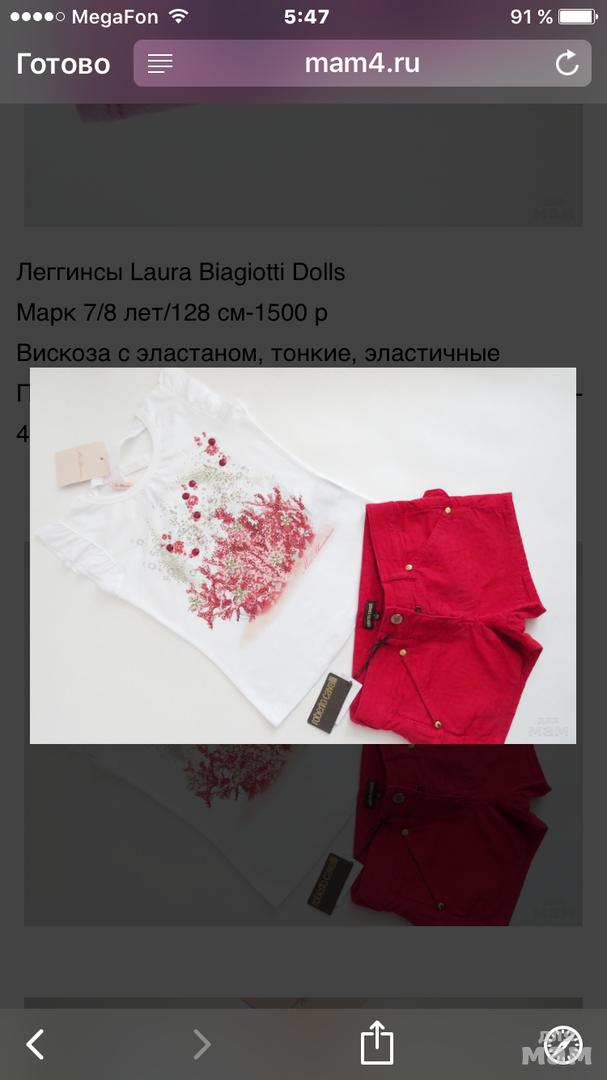Open reader view icon in address bar
The image size is (607, 1080).
[160, 64]
